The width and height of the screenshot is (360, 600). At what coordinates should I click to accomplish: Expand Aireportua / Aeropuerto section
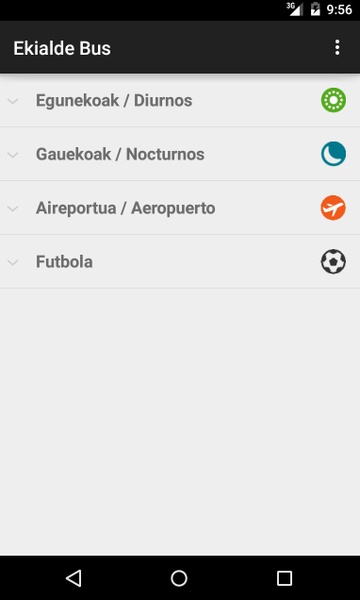coord(180,208)
